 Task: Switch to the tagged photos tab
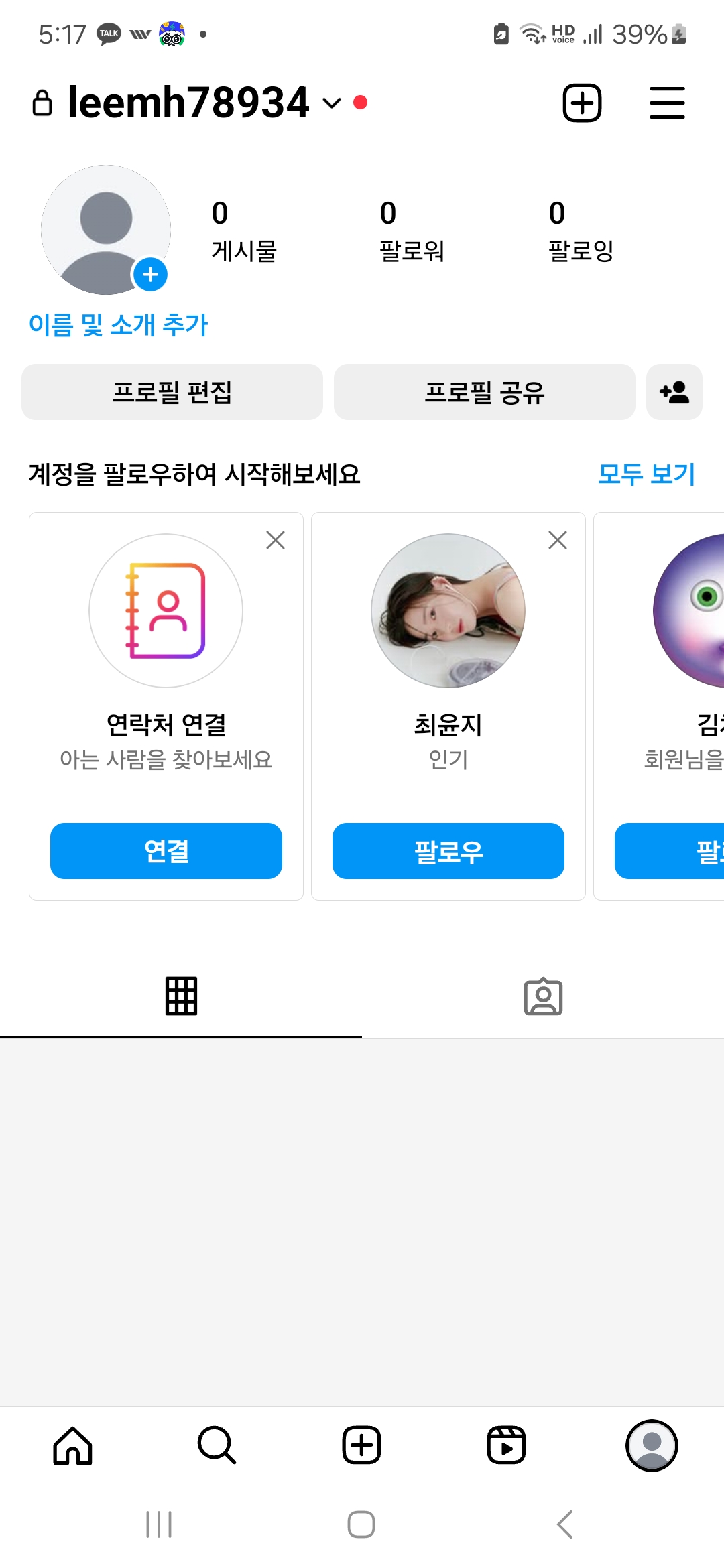coord(543,996)
